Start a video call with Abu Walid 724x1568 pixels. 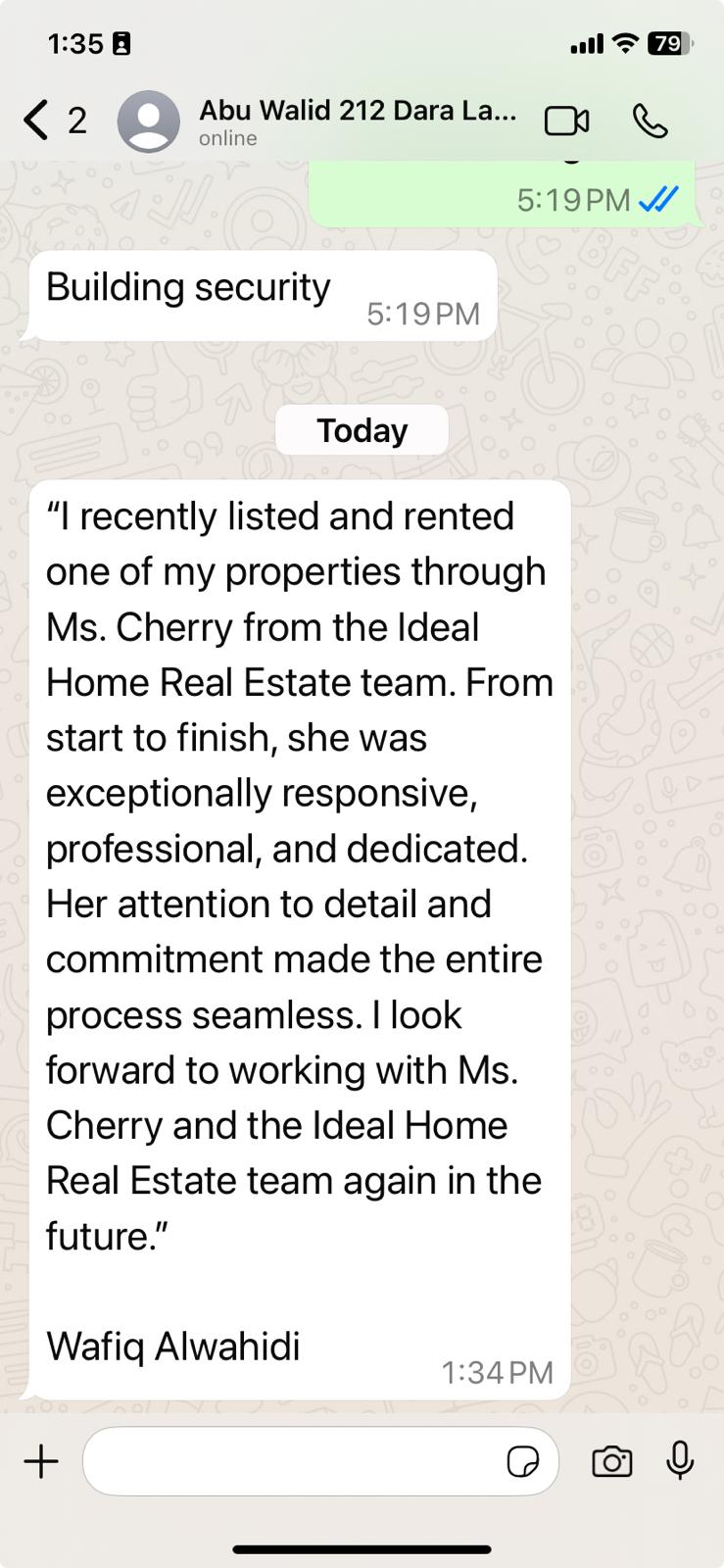pos(566,121)
